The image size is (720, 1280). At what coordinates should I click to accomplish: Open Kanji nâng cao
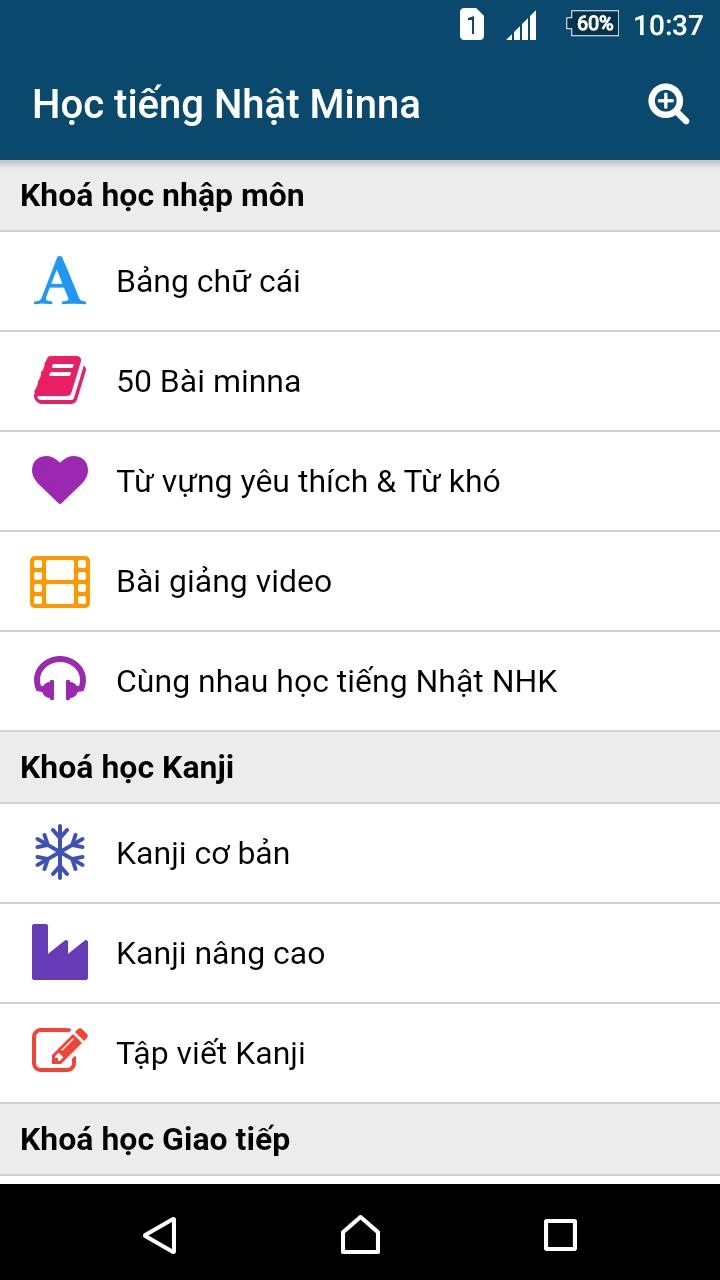[360, 953]
